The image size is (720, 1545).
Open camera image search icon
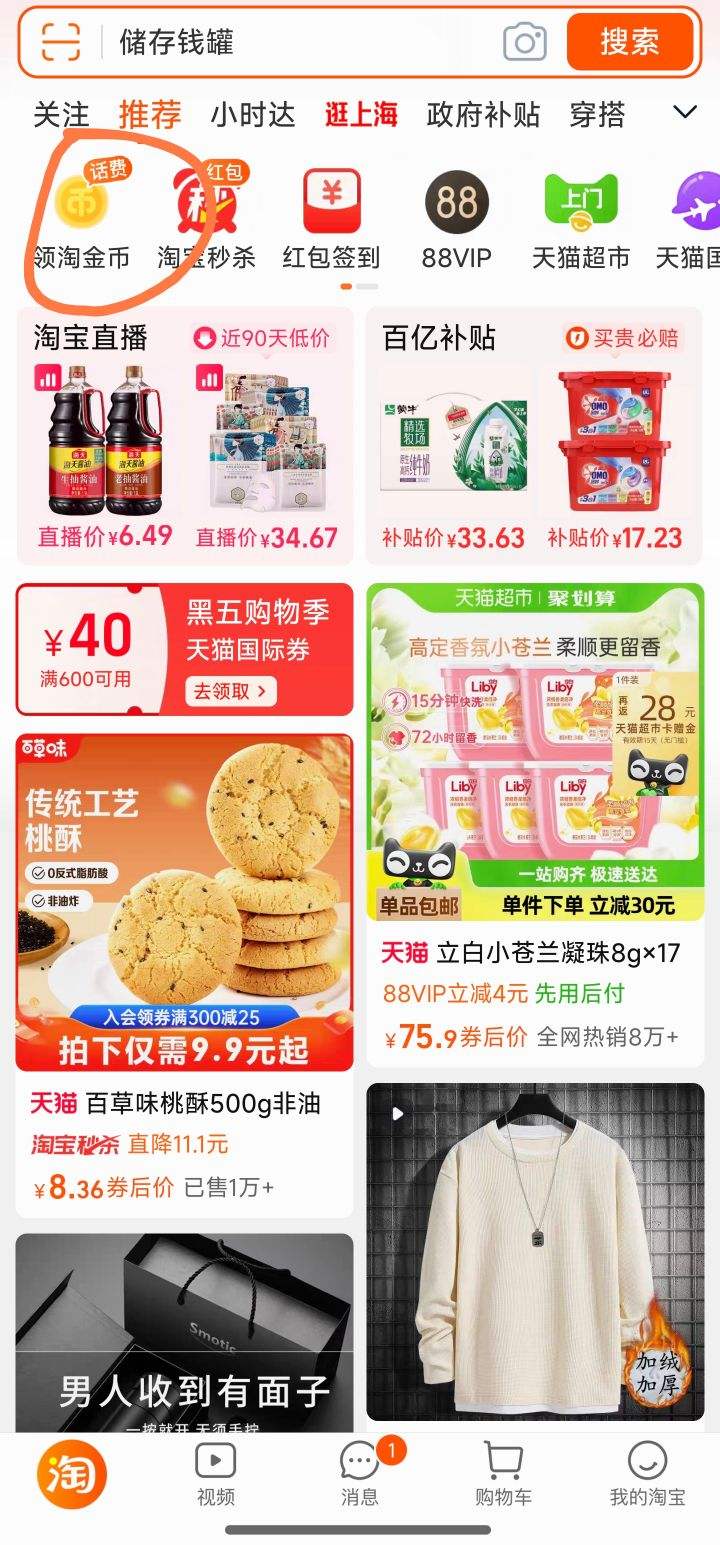pos(524,42)
